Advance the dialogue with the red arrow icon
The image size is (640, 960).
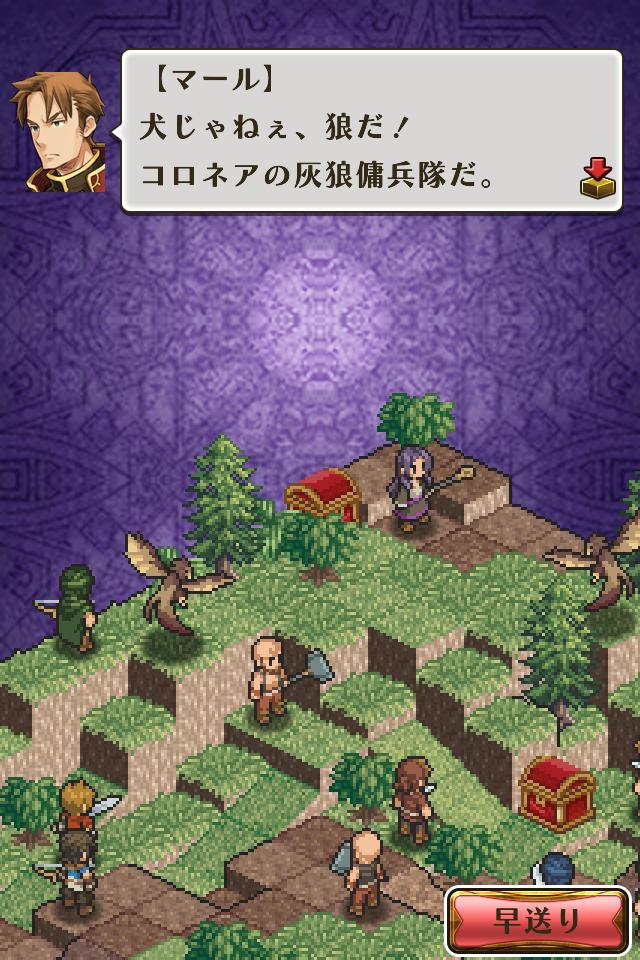596,178
